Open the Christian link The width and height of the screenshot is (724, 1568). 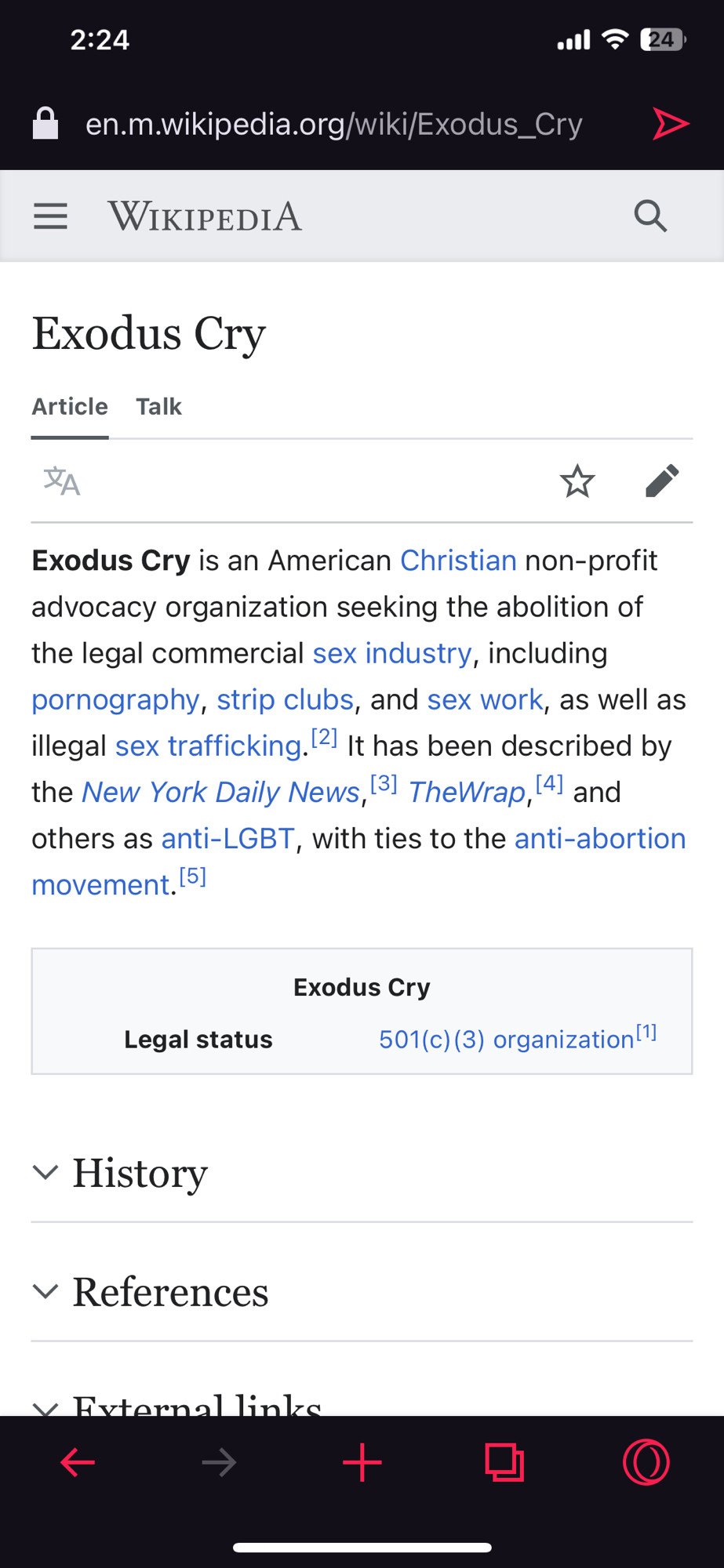pos(458,561)
